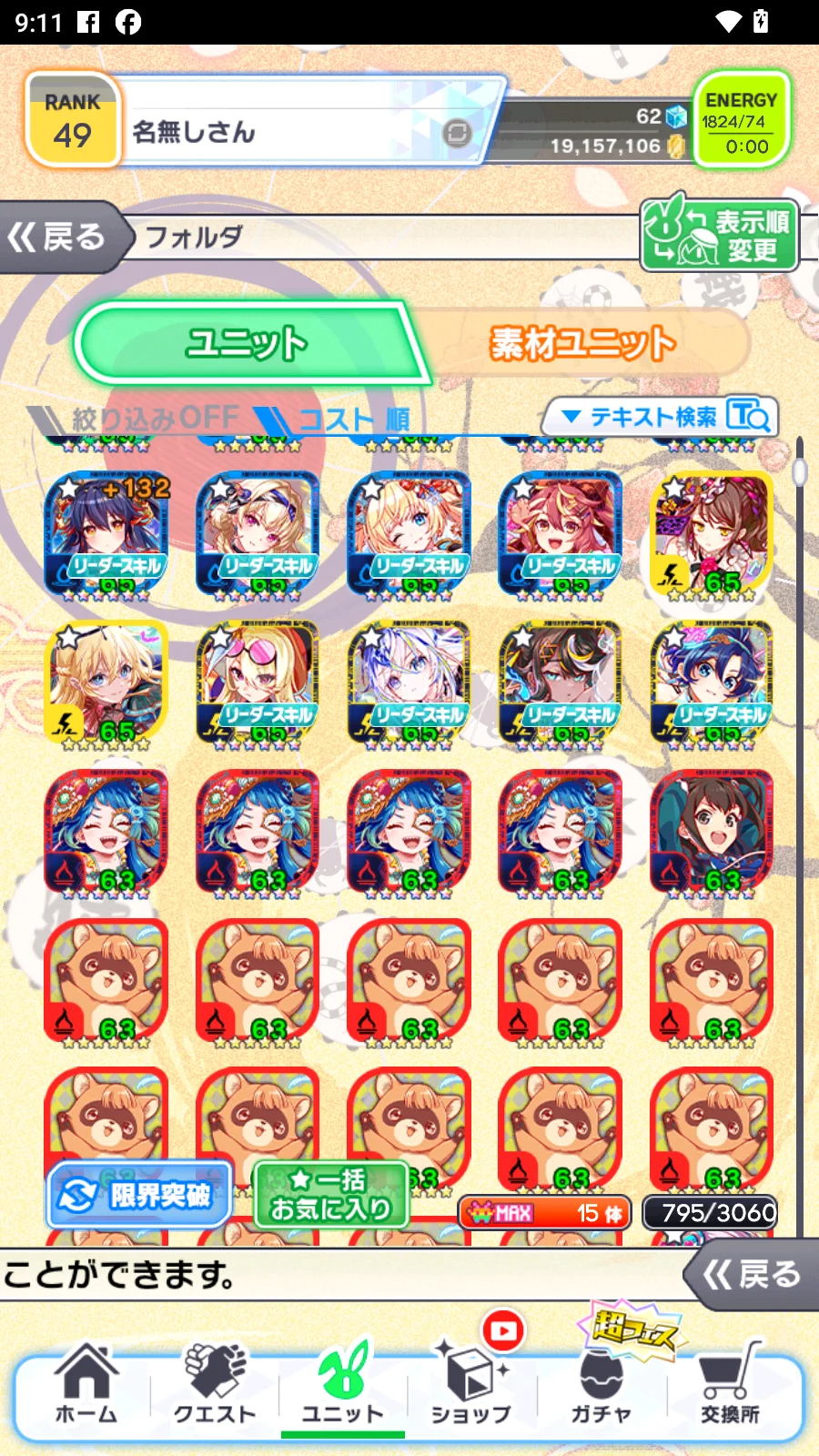Open the ENERGY gauge panel
Image resolution: width=819 pixels, height=1456 pixels.
click(741, 121)
